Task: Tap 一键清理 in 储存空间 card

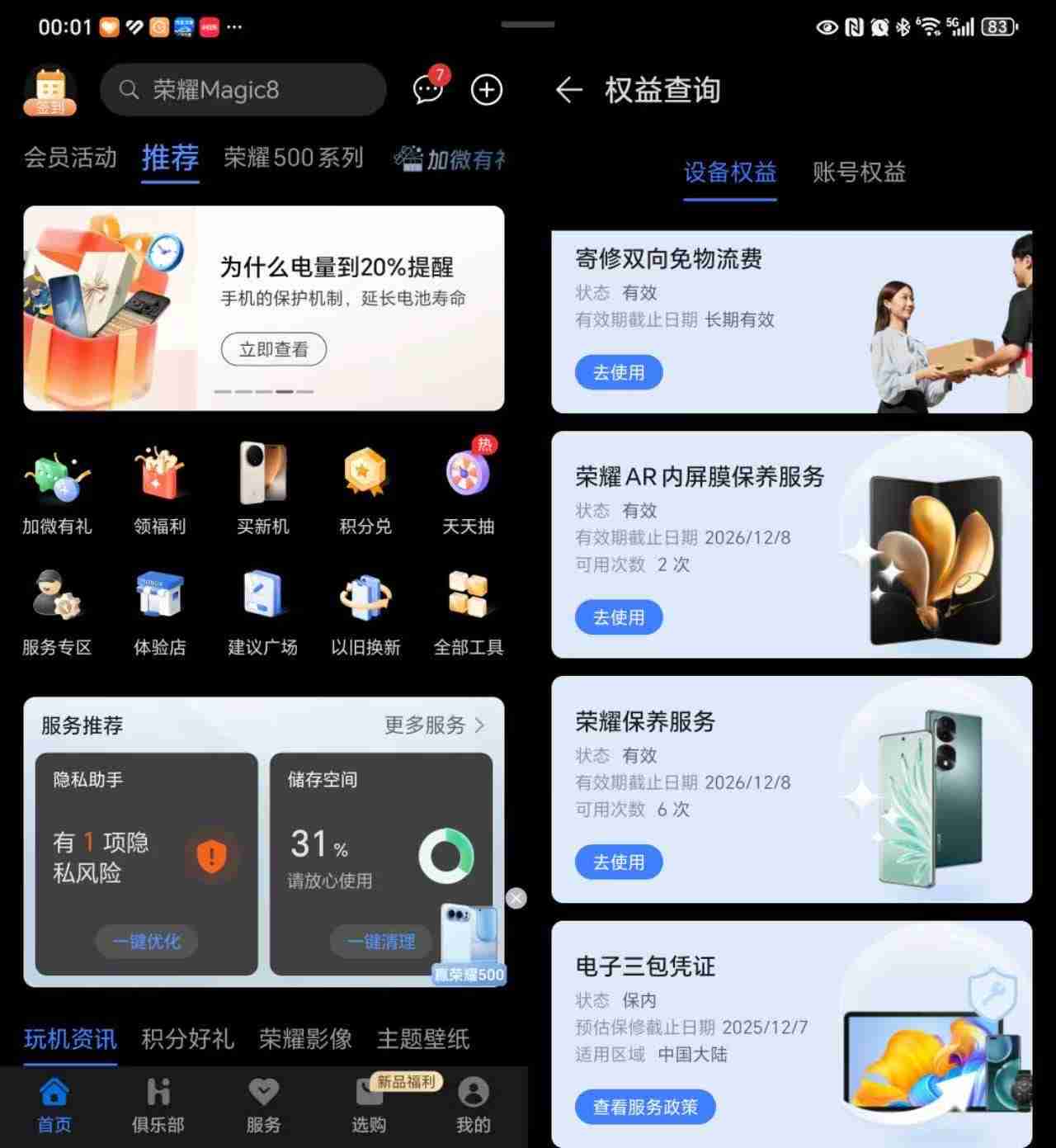Action: 380,941
